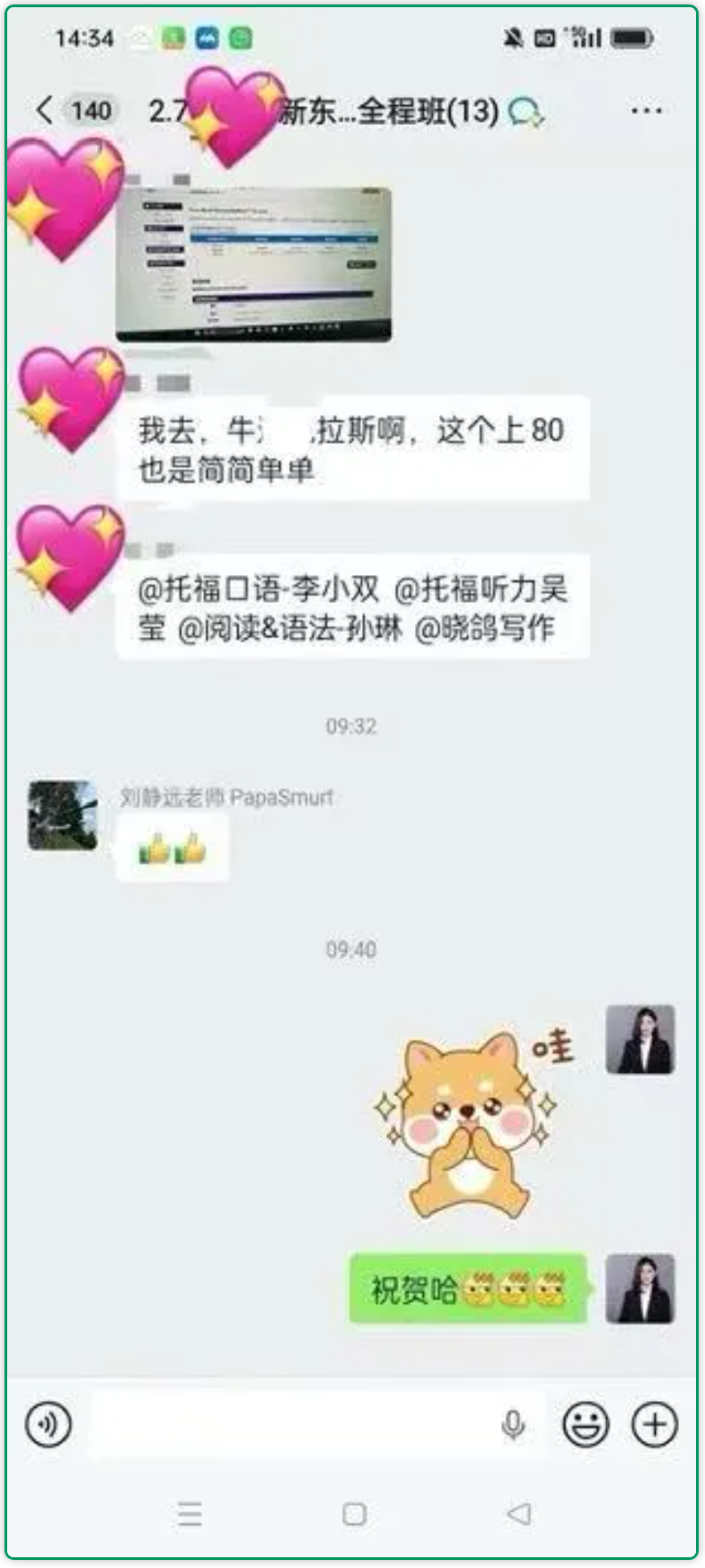Open the shared screenshot image
The width and height of the screenshot is (705, 1568).
pos(254,264)
